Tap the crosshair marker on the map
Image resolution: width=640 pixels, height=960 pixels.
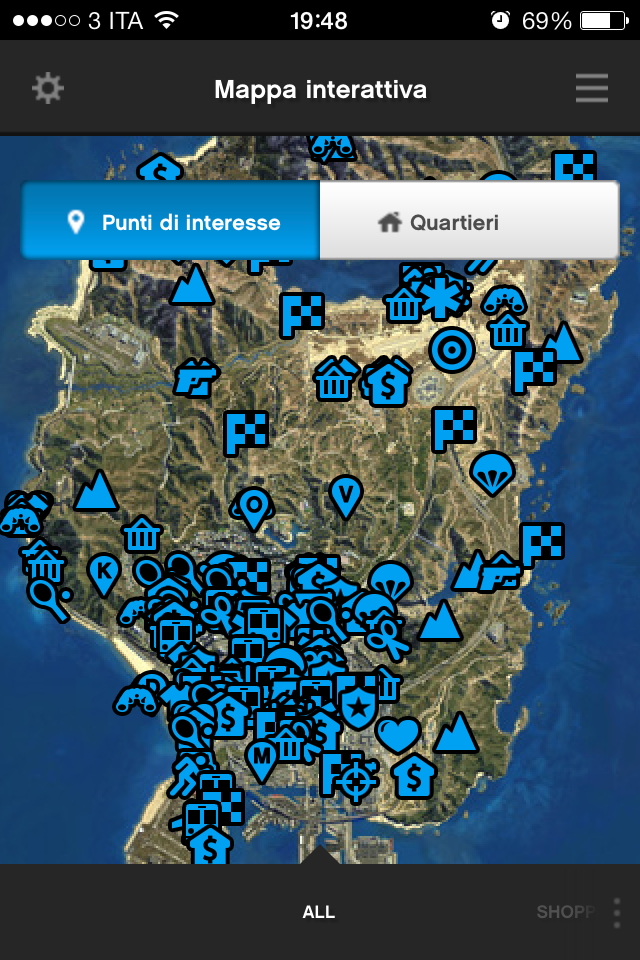356,780
